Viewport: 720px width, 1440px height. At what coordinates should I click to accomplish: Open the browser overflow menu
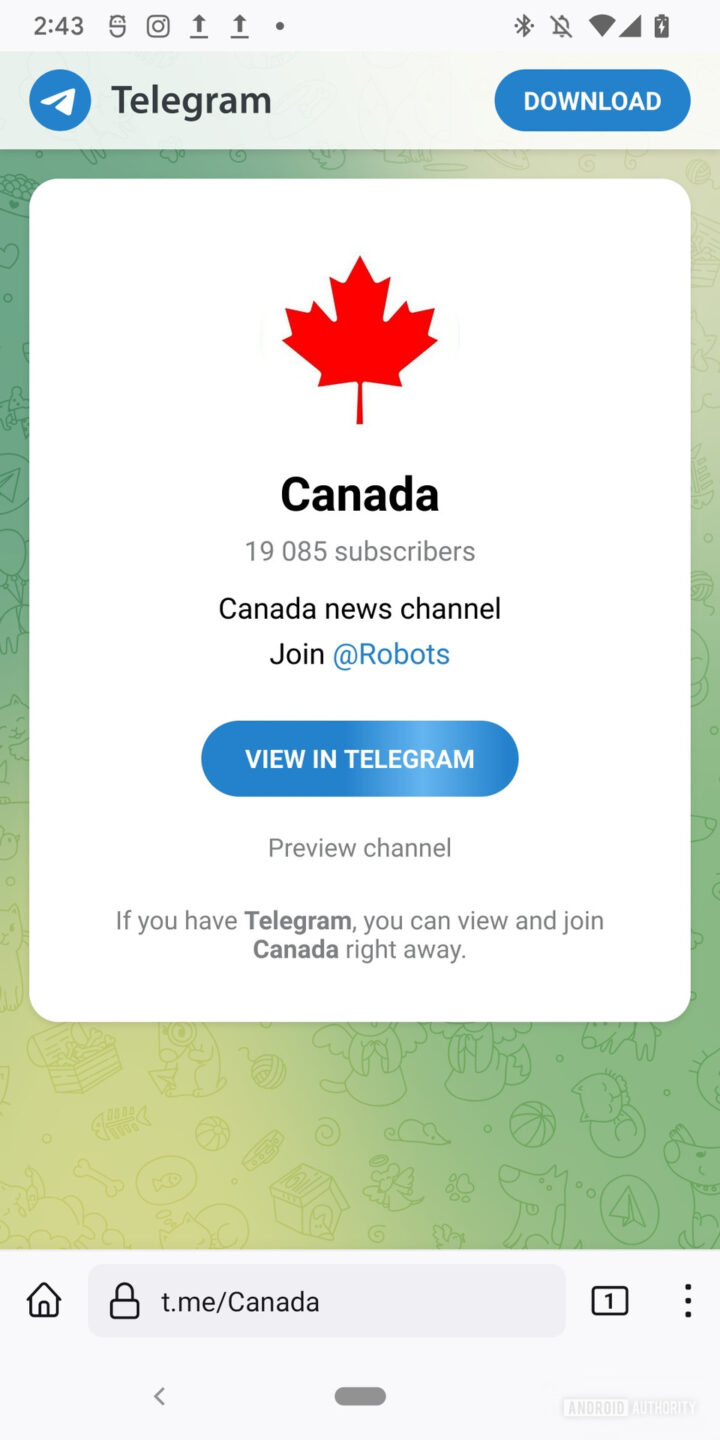pos(687,1301)
